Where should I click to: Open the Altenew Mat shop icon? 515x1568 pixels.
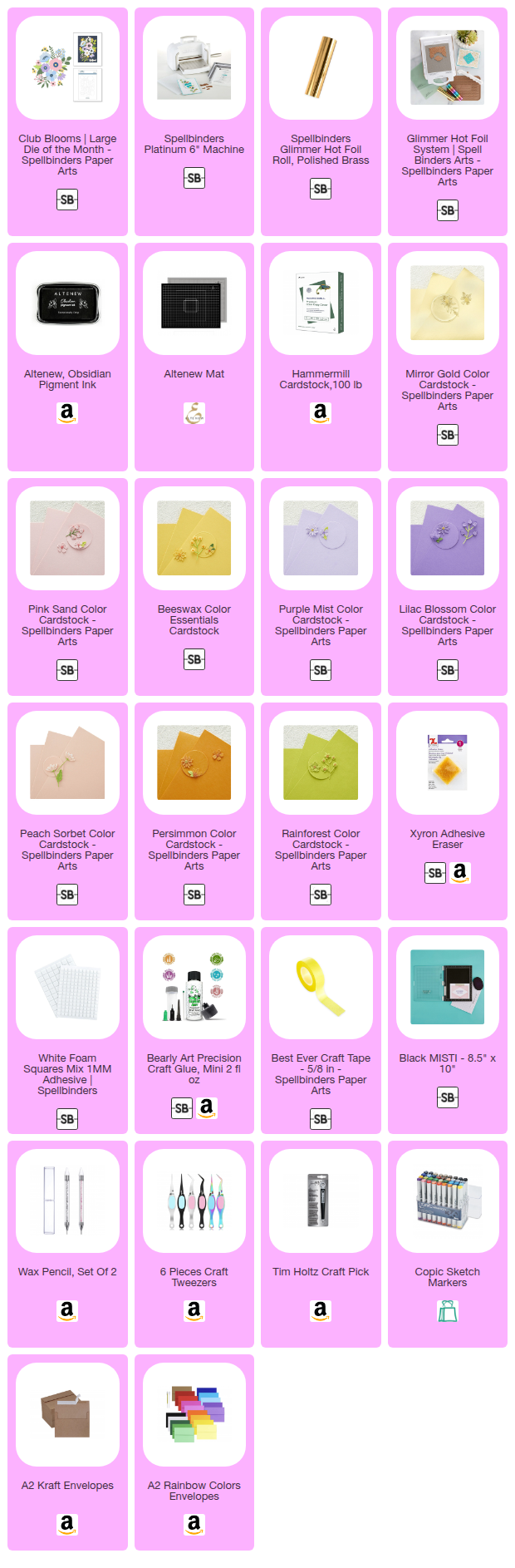[194, 412]
